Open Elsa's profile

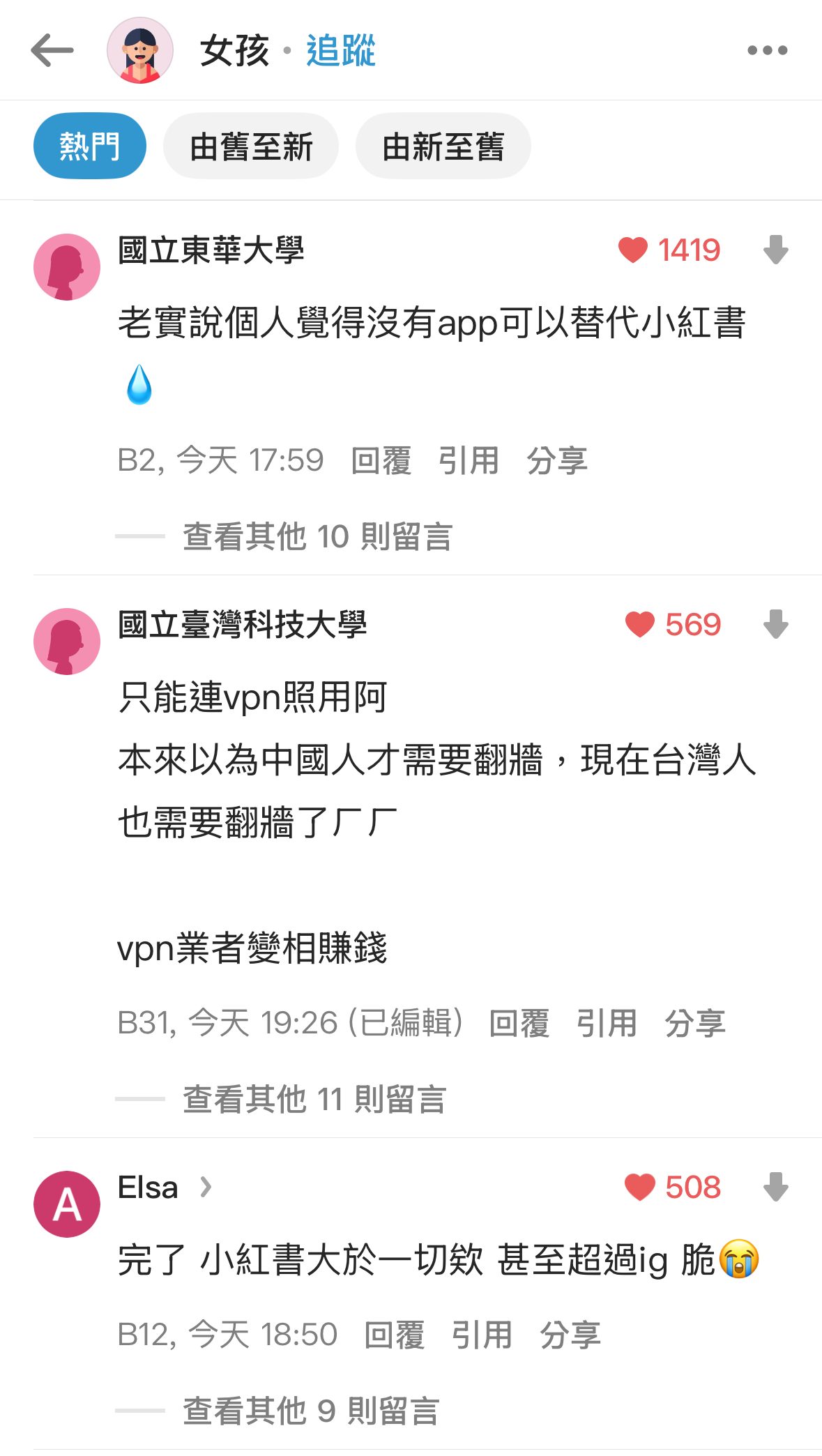(165, 1187)
